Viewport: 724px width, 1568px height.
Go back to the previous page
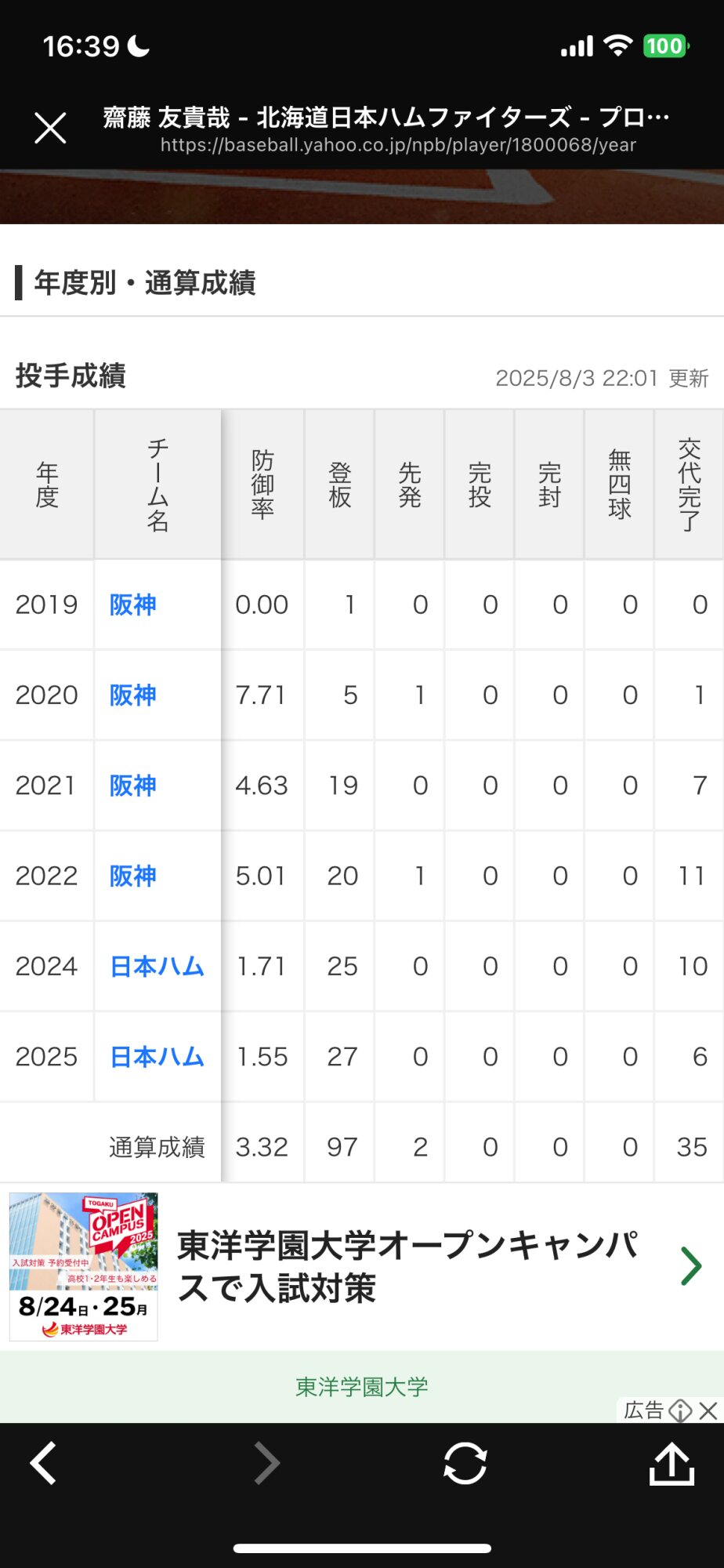click(x=44, y=1463)
